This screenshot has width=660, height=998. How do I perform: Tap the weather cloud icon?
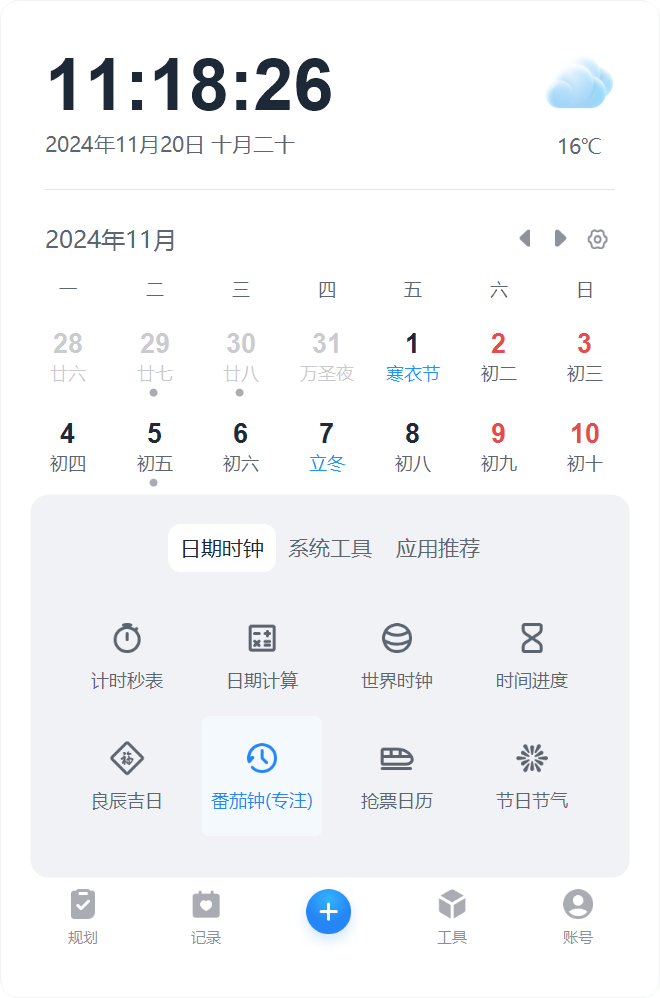[579, 84]
